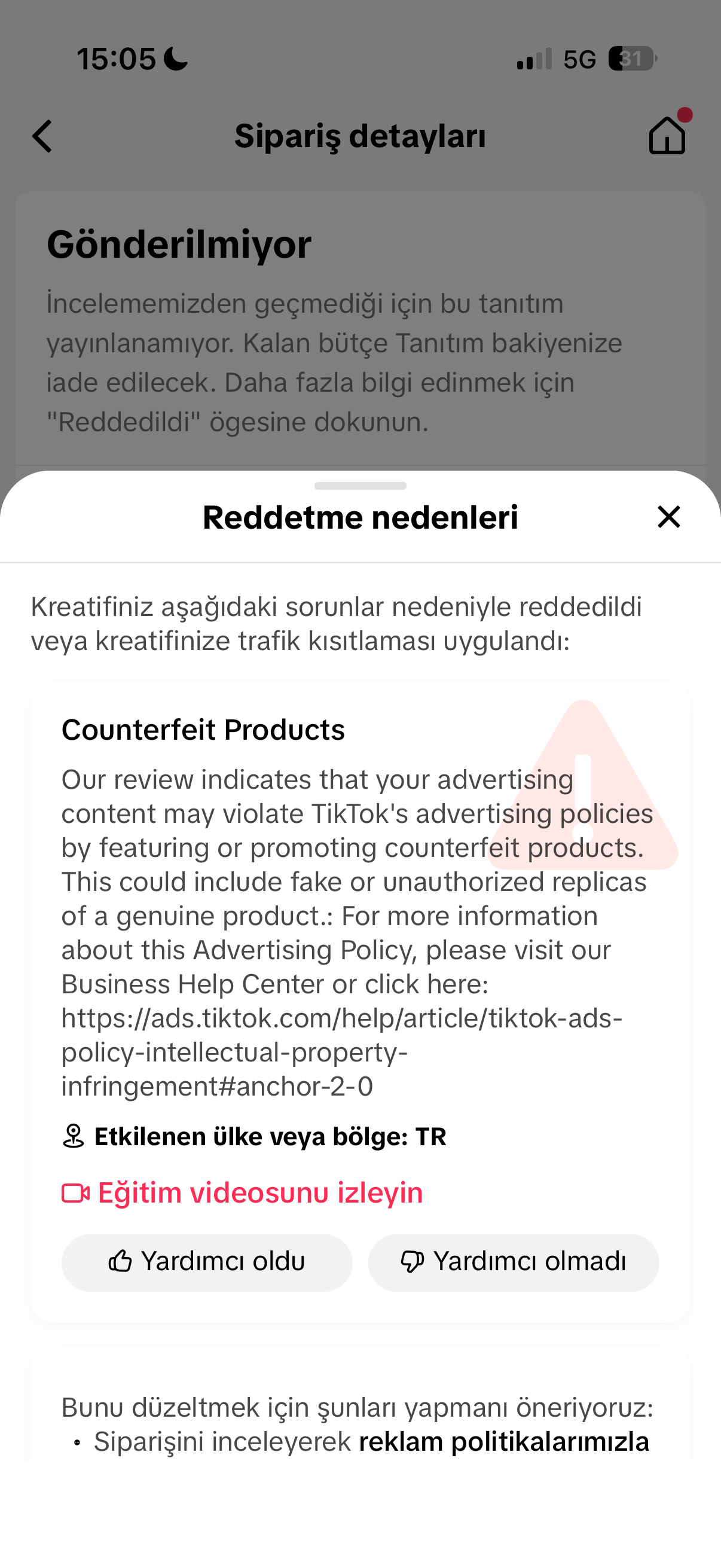Close the Reddetme nedenleri sheet
The image size is (721, 1568).
[668, 517]
